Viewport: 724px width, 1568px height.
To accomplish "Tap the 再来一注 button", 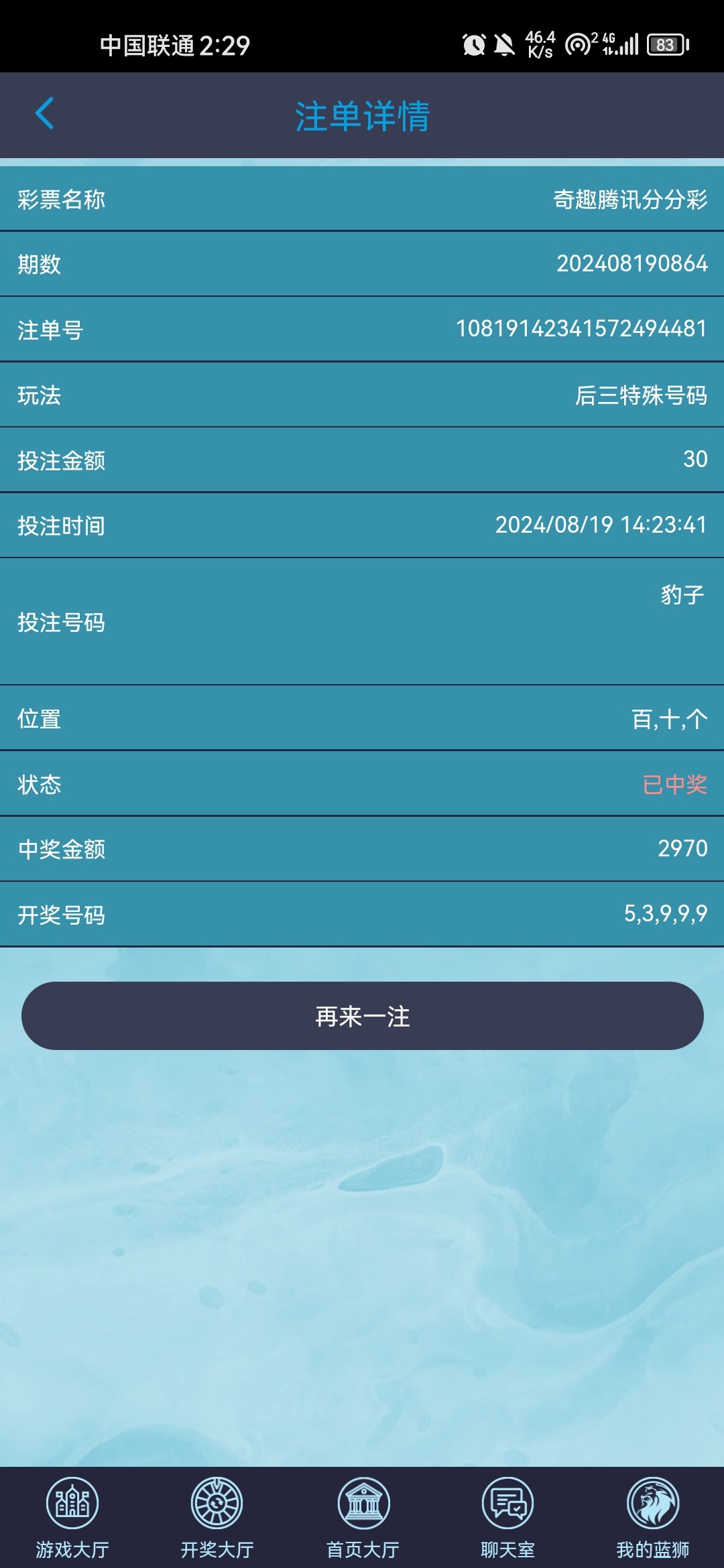I will [x=362, y=1016].
